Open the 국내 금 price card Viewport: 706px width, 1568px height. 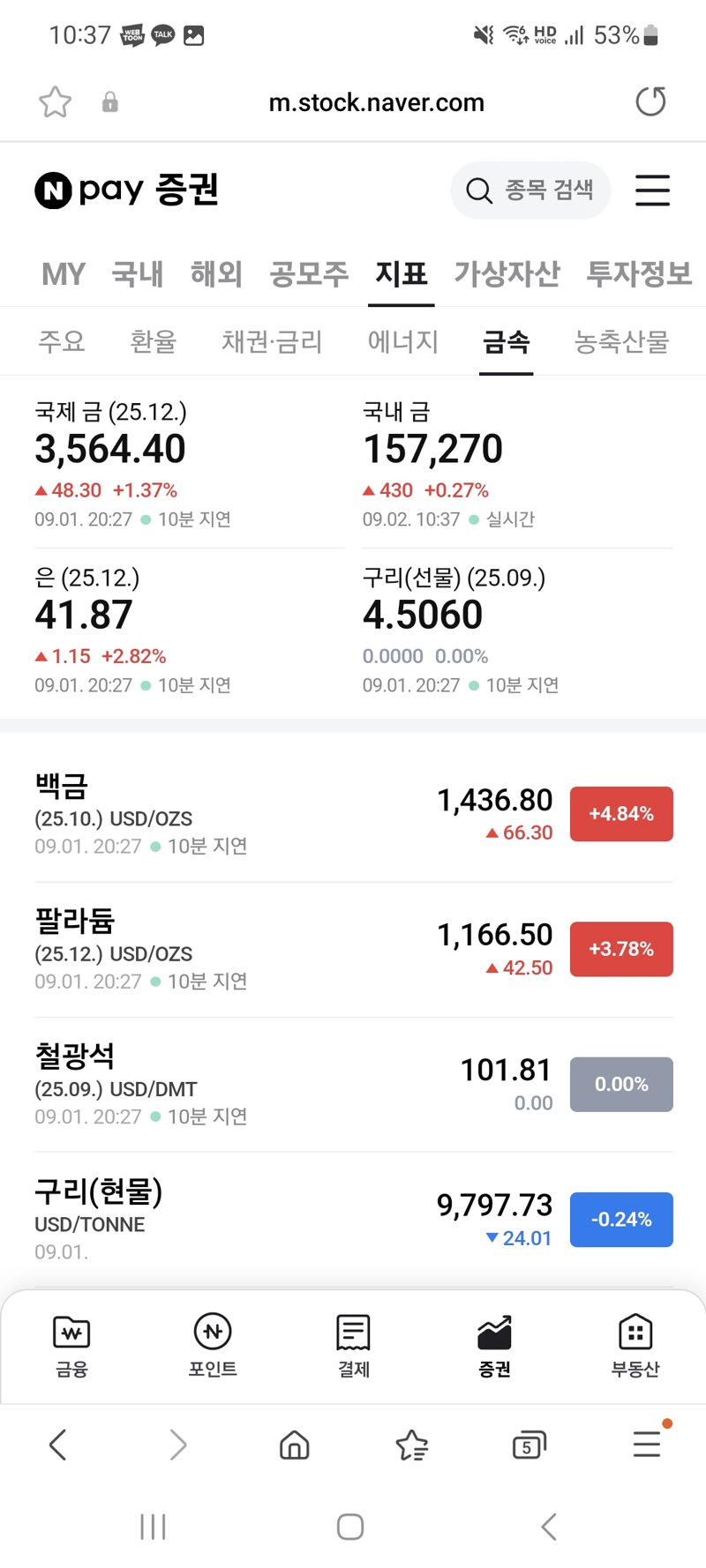(x=517, y=464)
